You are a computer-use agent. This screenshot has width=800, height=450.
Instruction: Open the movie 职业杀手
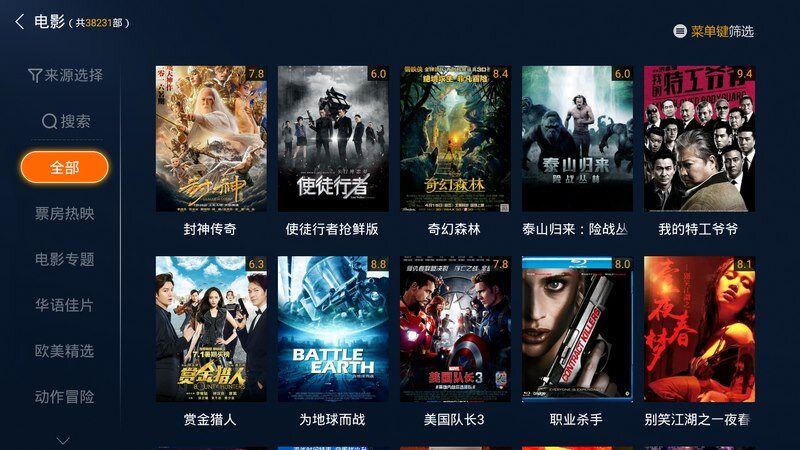tap(577, 330)
